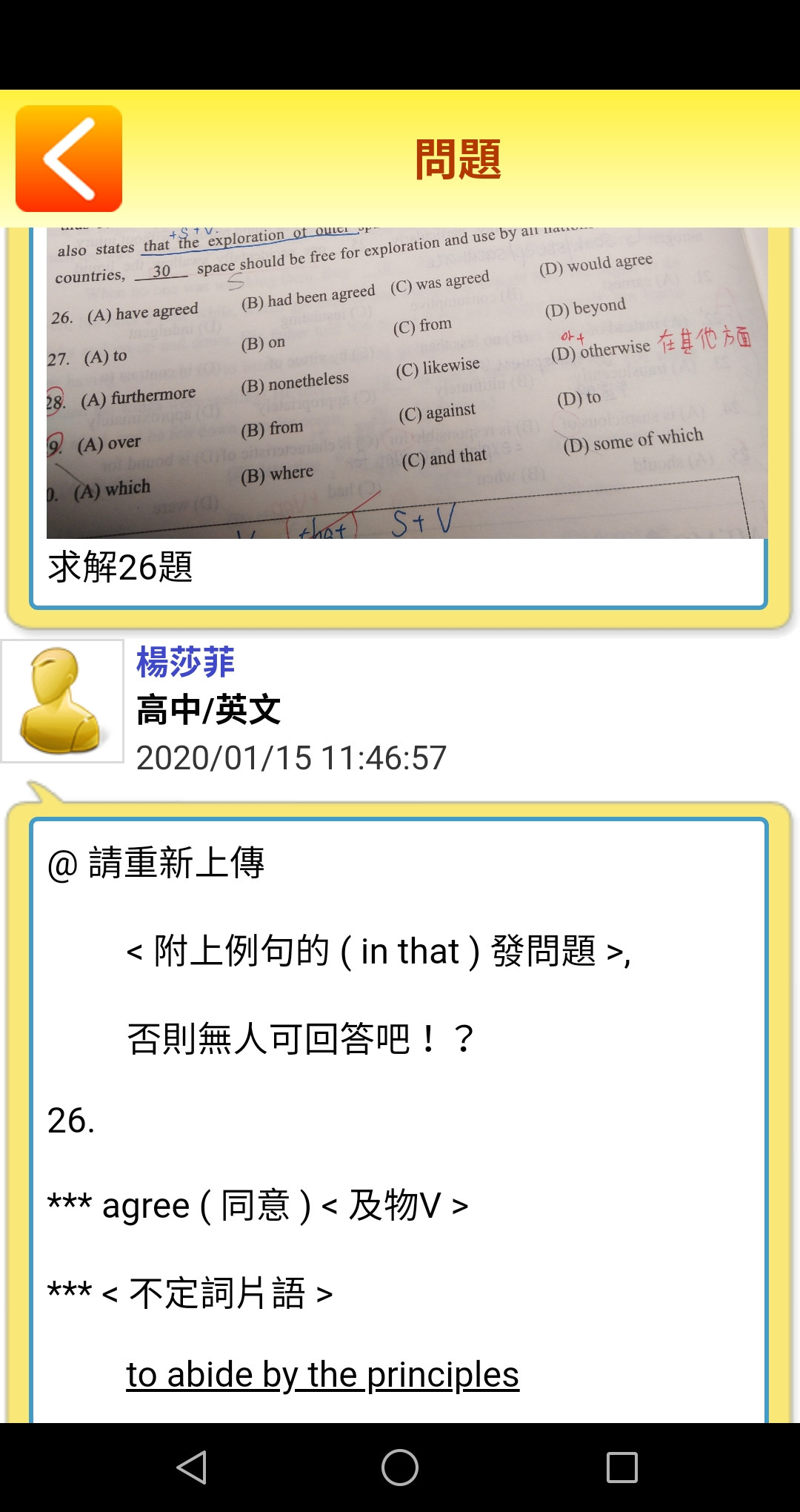View 楊莎菲's profile avatar
Image resolution: width=800 pixels, height=1512 pixels.
62,701
